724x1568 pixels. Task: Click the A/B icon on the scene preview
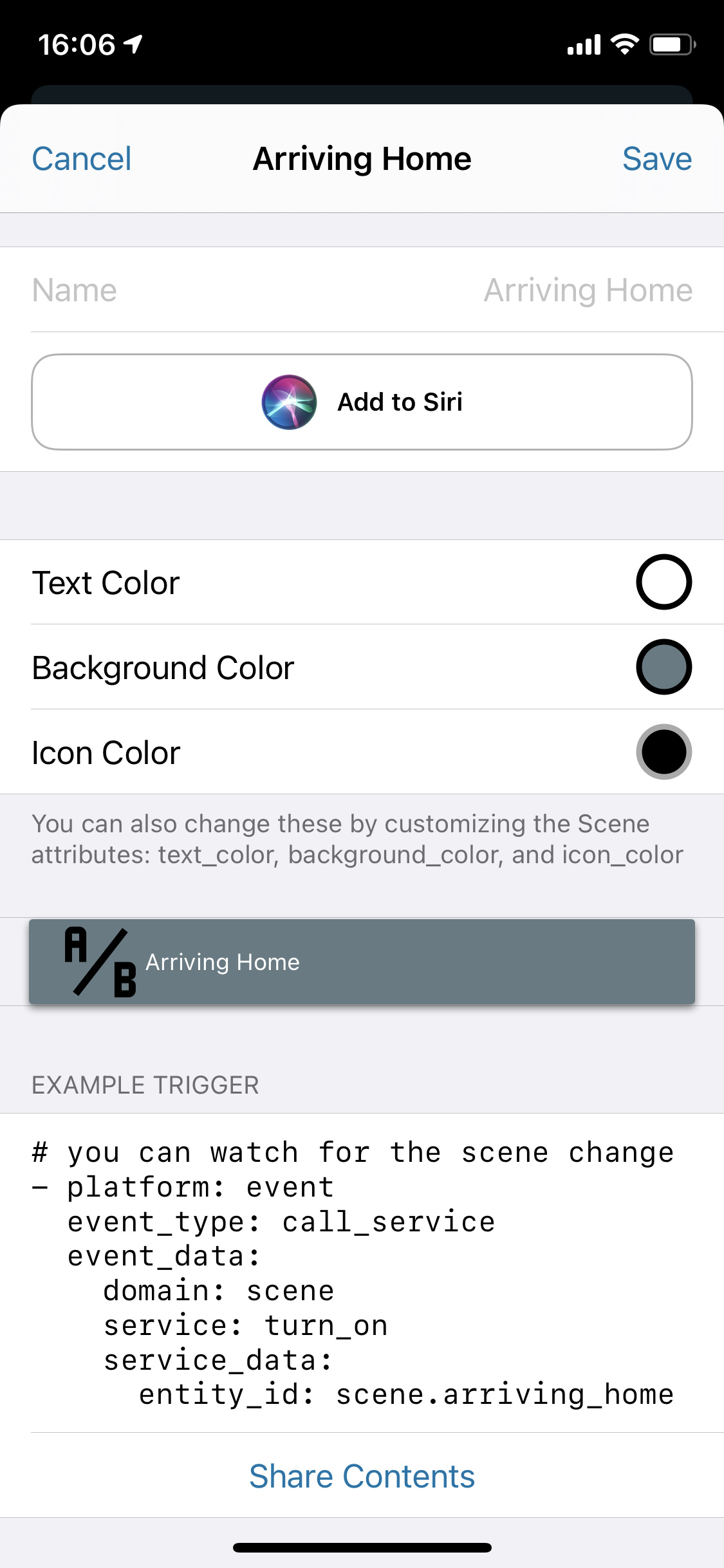tap(100, 962)
